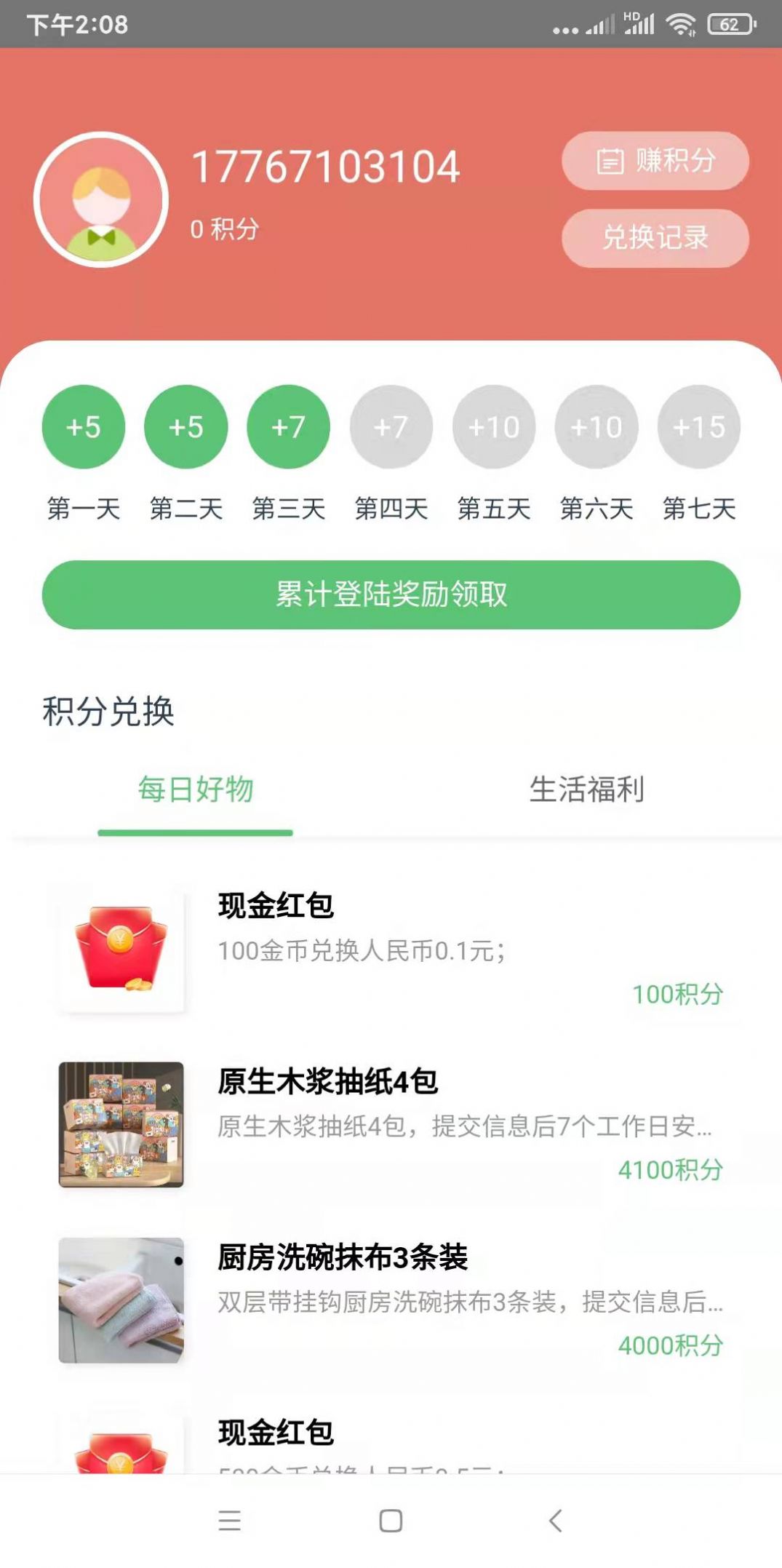The width and height of the screenshot is (782, 1568).
Task: Select the 第三天 +7 check-in circle
Action: click(x=288, y=427)
